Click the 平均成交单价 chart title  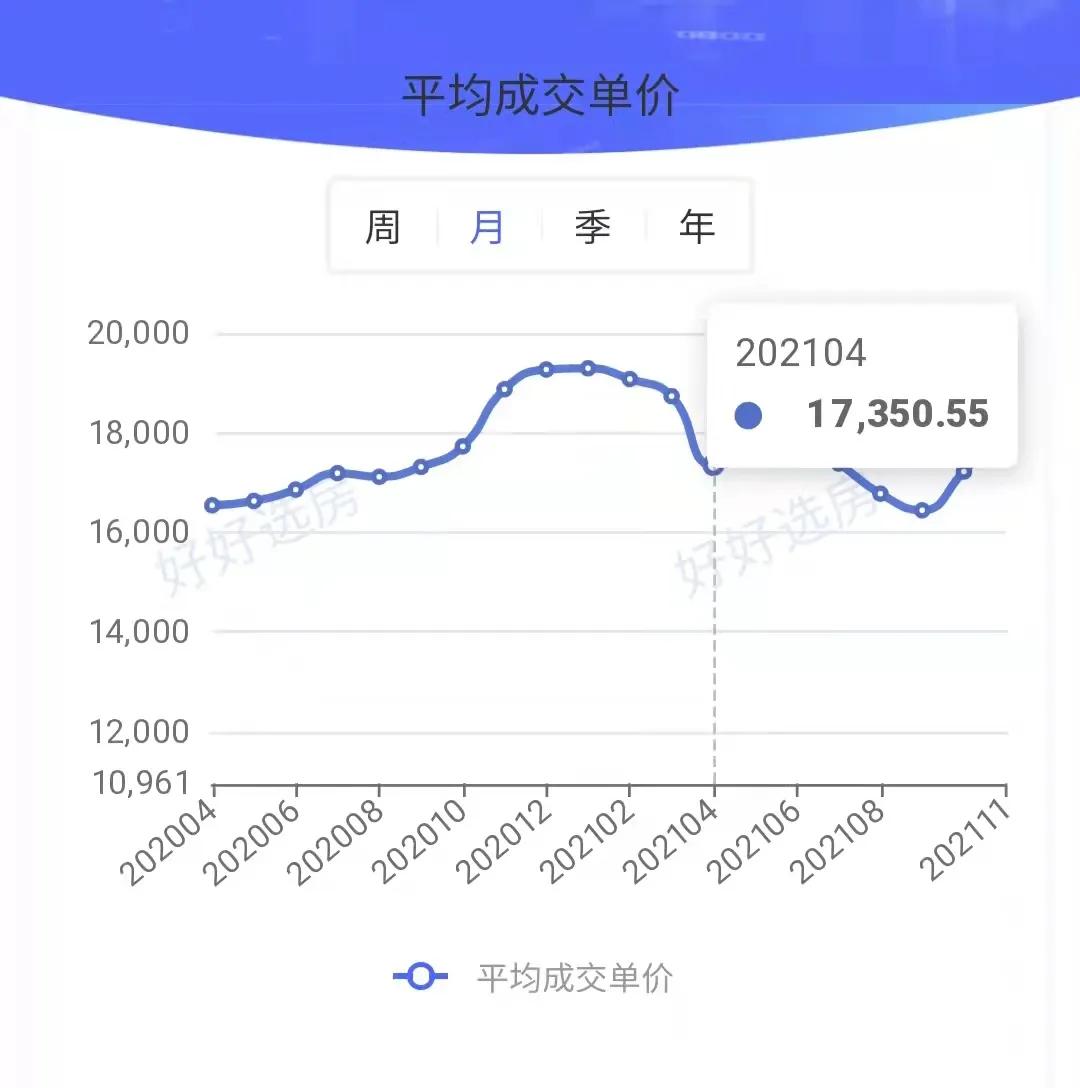[x=540, y=88]
